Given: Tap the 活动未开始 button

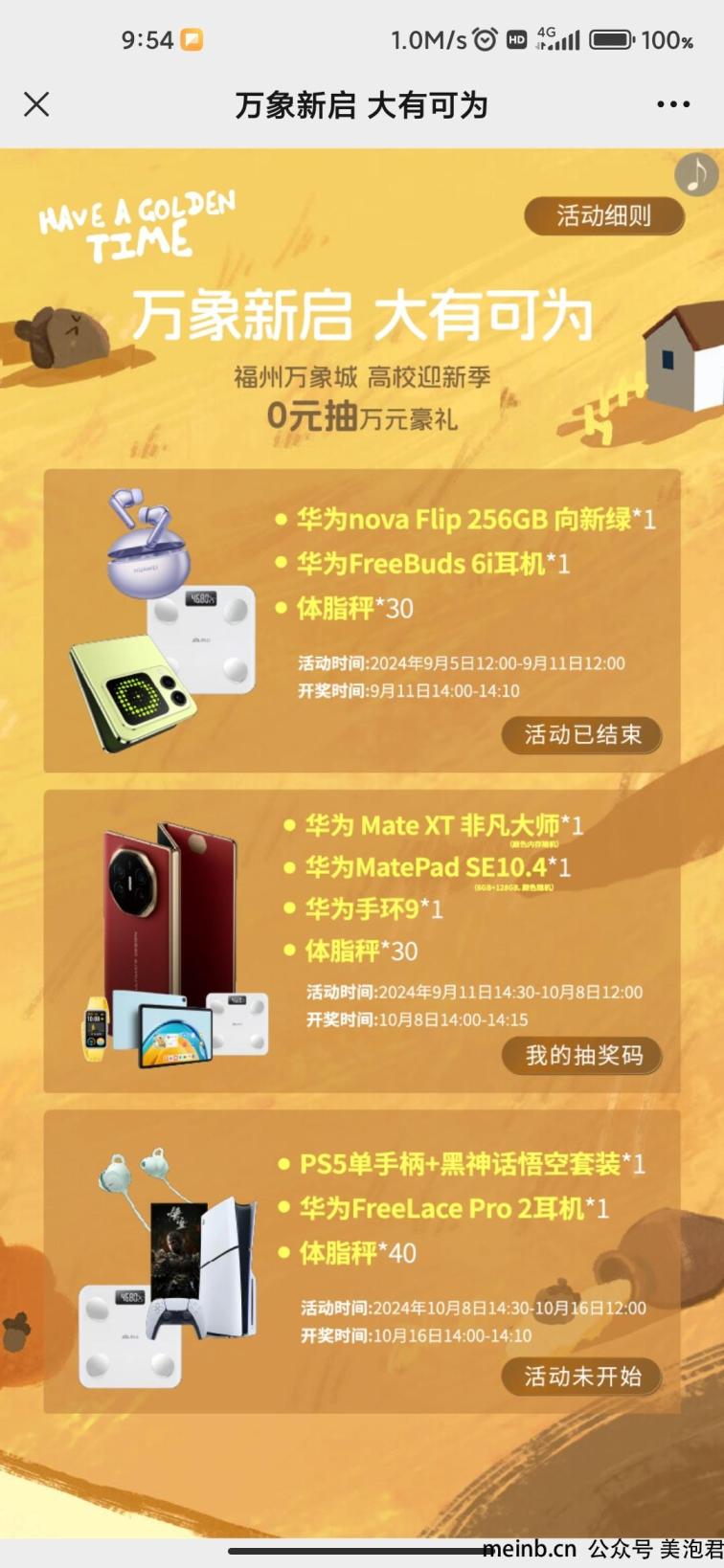Looking at the screenshot, I should [582, 1377].
